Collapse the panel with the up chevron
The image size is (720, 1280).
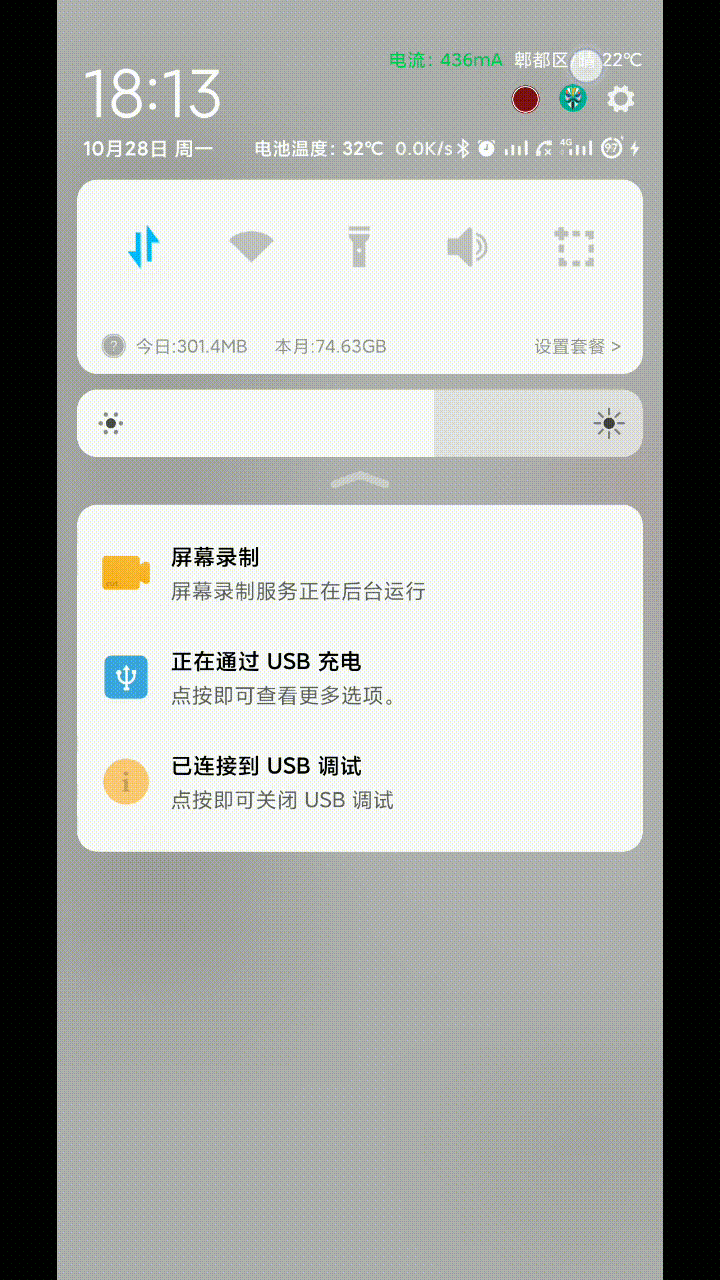pyautogui.click(x=359, y=481)
